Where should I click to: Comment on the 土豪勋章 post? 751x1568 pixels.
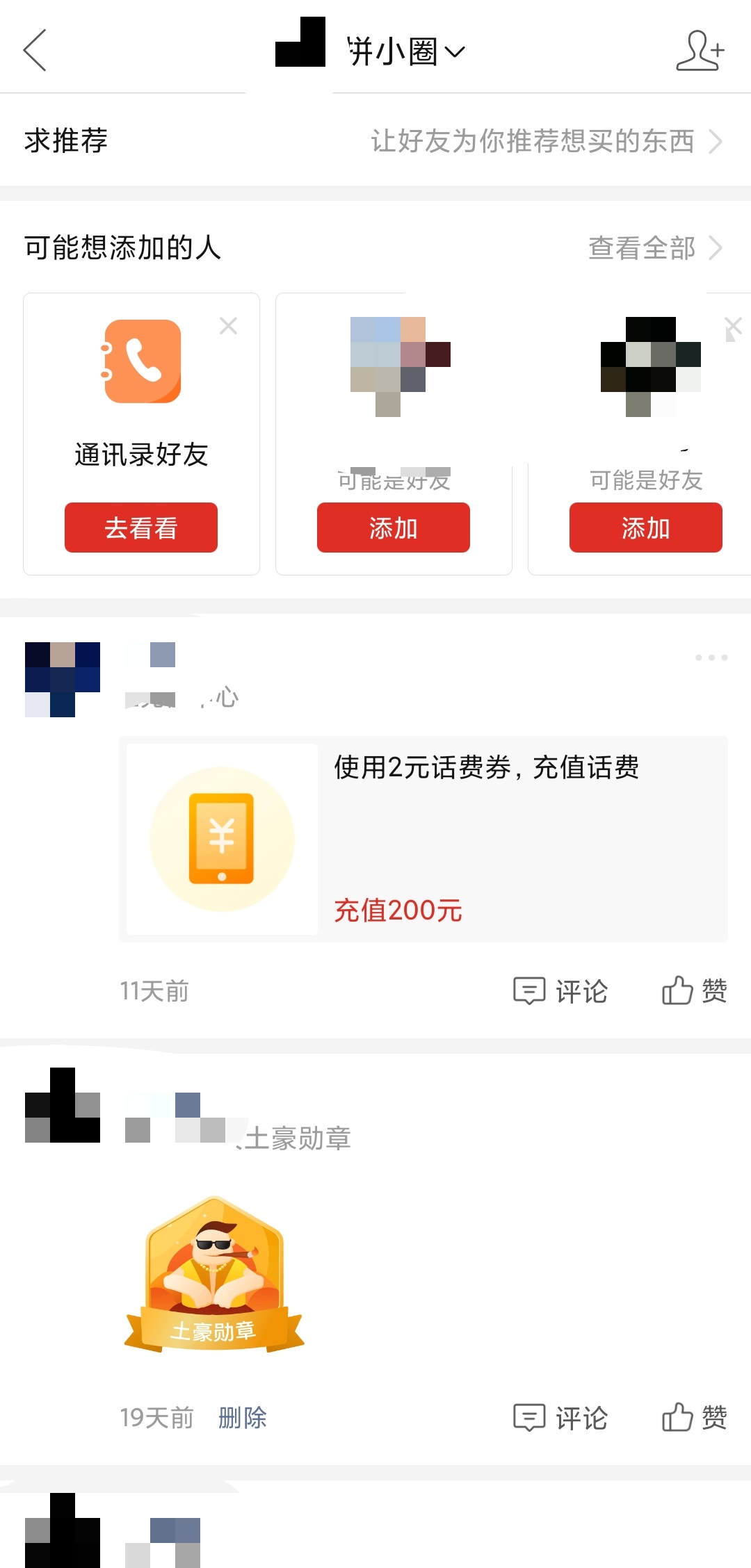[x=560, y=1418]
